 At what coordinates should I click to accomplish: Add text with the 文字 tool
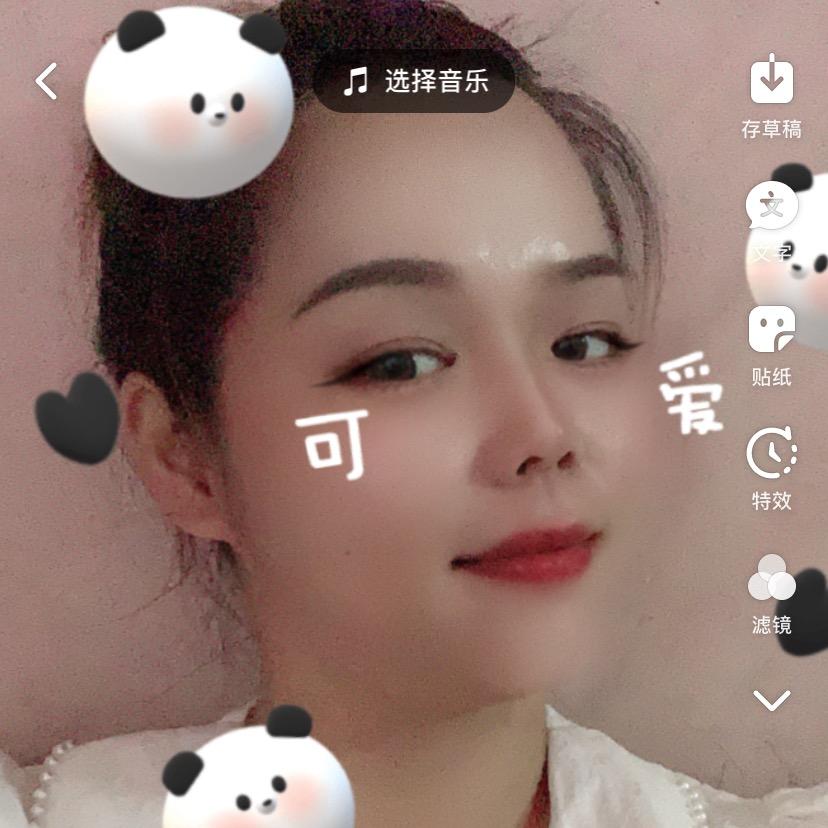771,223
